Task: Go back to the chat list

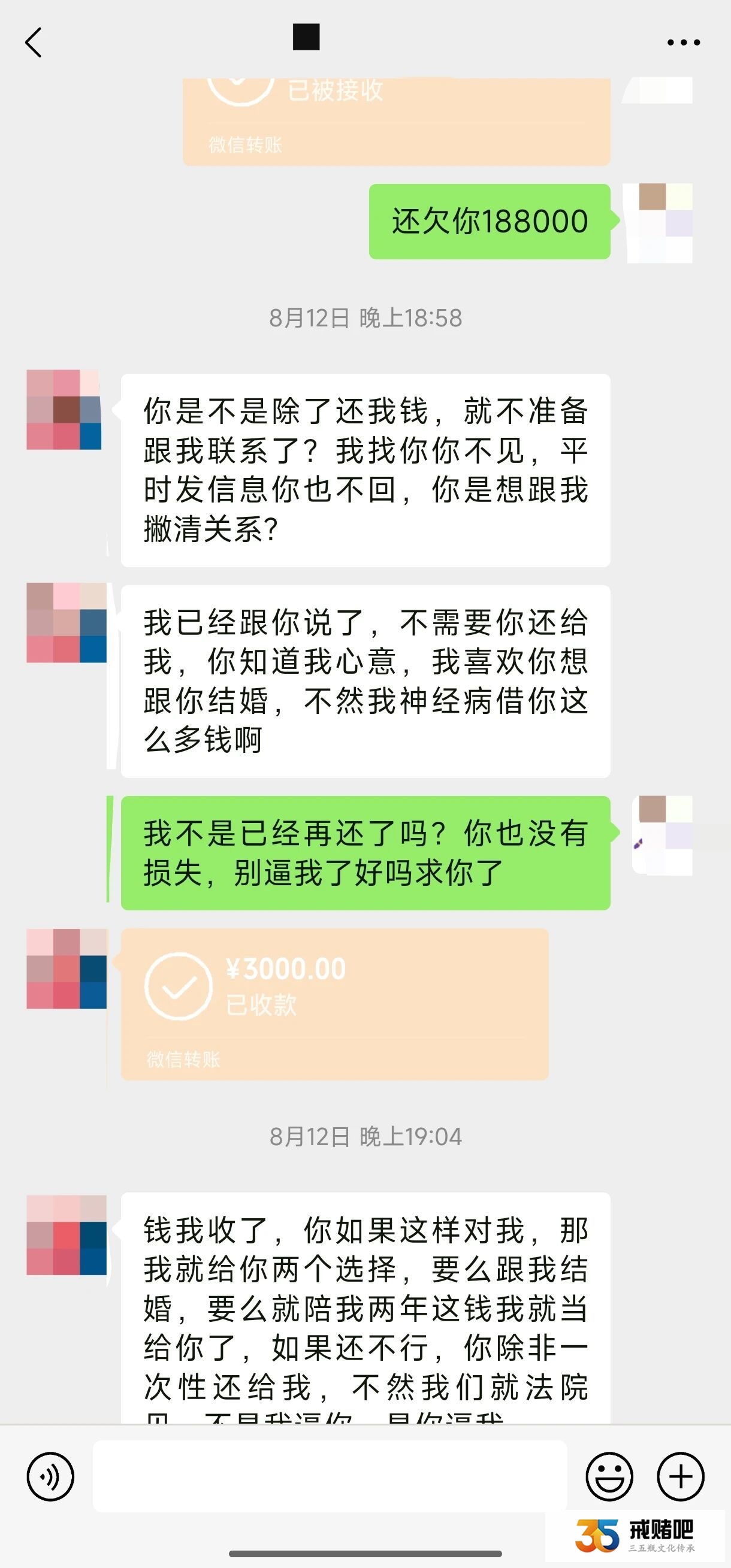Action: pyautogui.click(x=34, y=43)
